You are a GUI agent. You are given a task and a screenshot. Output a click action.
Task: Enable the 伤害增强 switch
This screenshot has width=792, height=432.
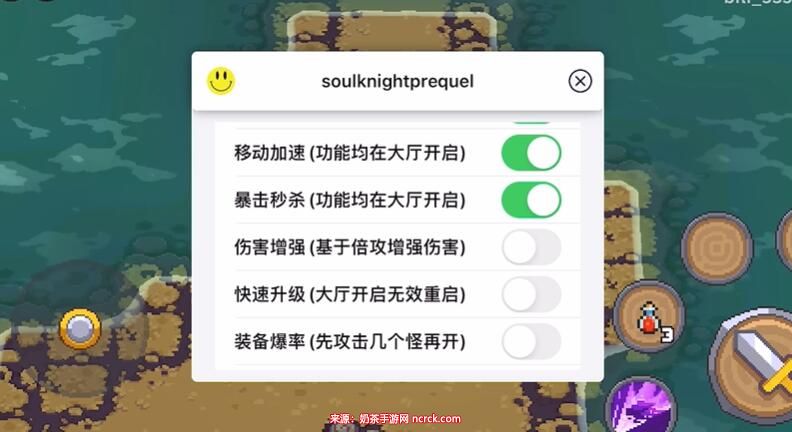click(531, 247)
